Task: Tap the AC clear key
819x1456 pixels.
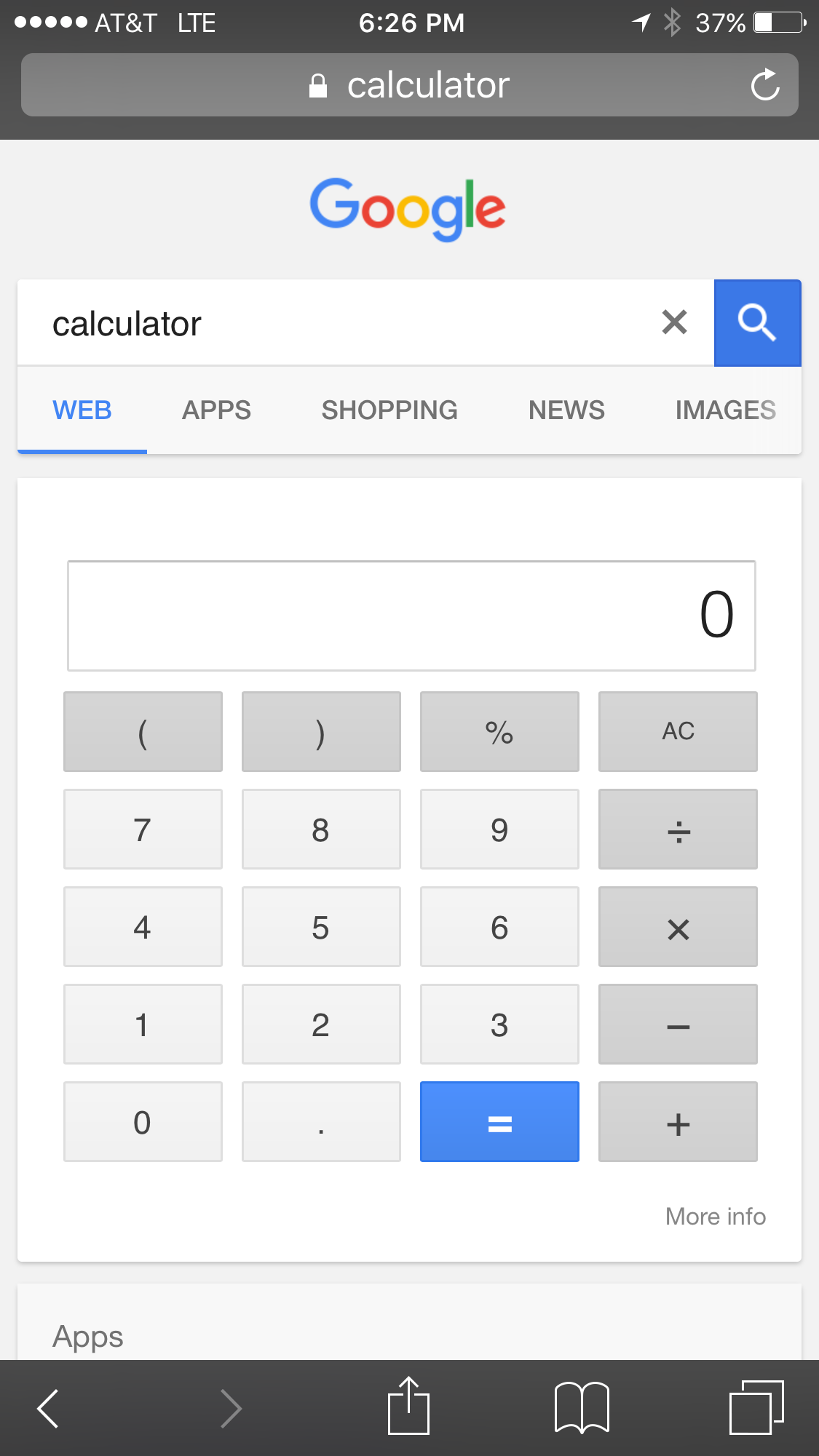Action: click(678, 731)
